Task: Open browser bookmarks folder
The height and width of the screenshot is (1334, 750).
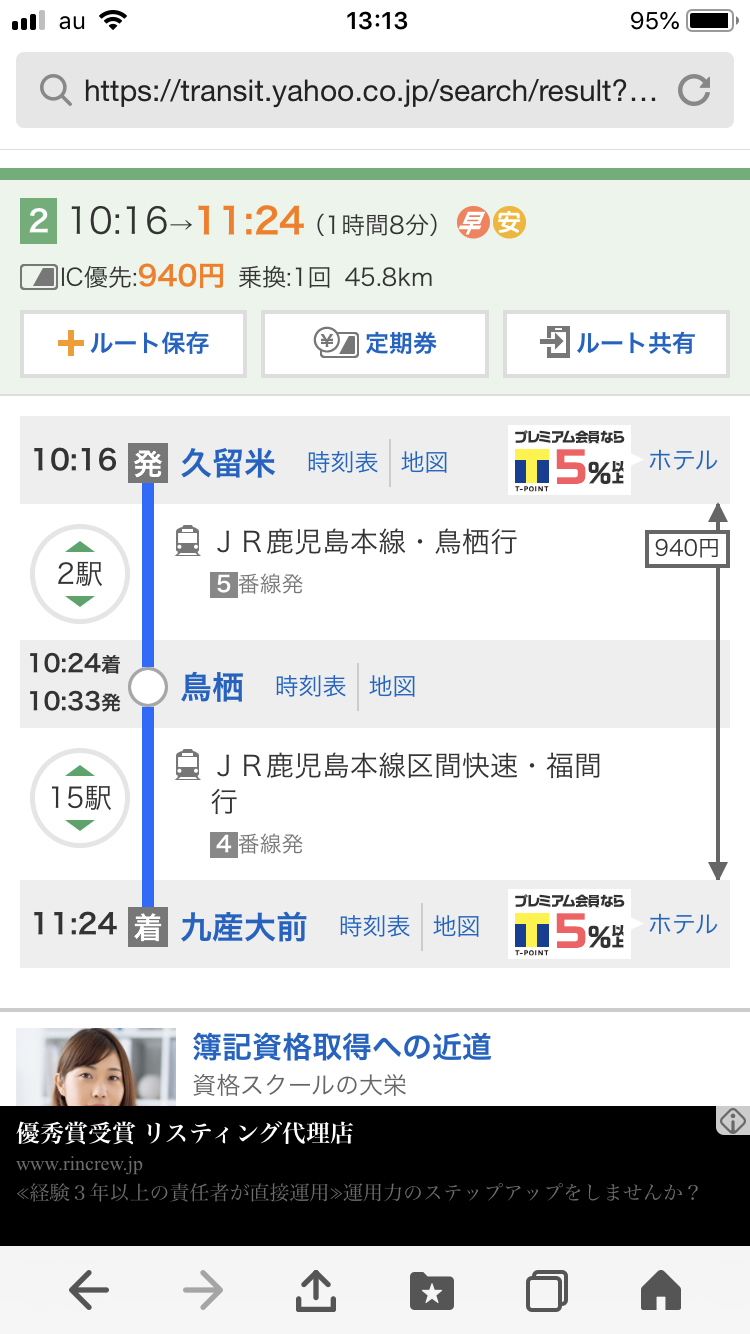Action: pos(432,1291)
